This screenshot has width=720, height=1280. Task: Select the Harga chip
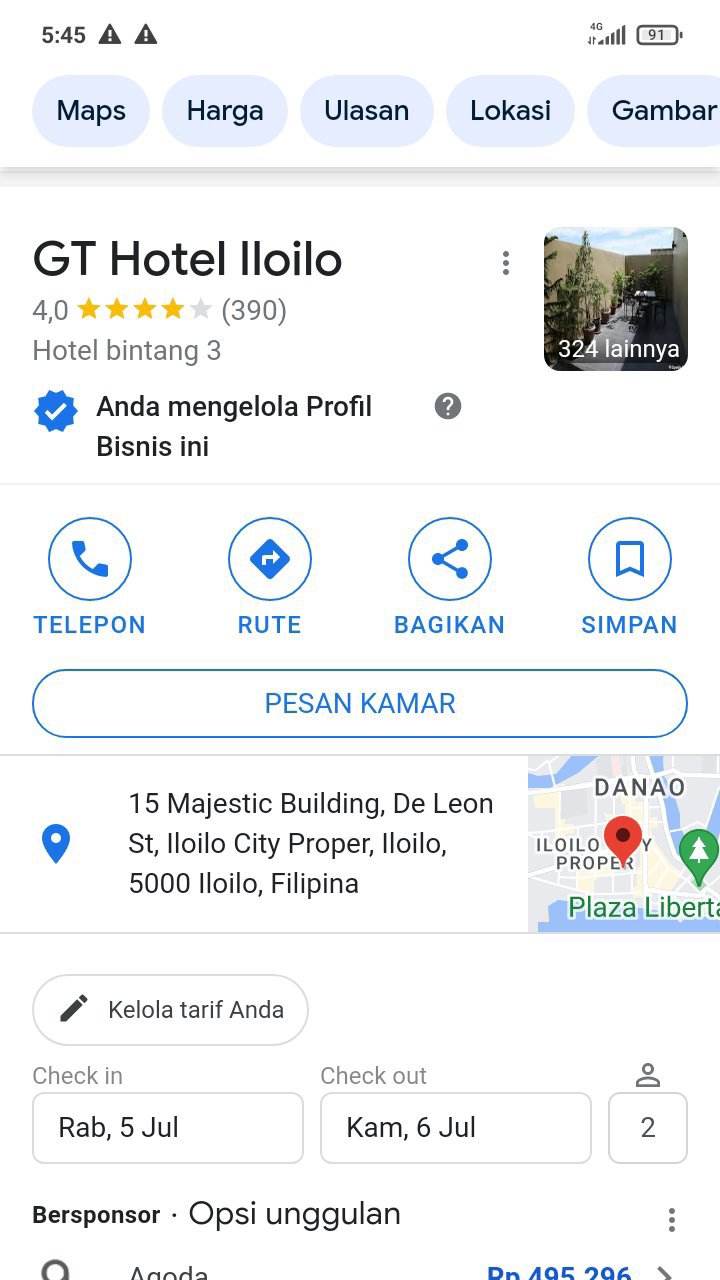(225, 111)
